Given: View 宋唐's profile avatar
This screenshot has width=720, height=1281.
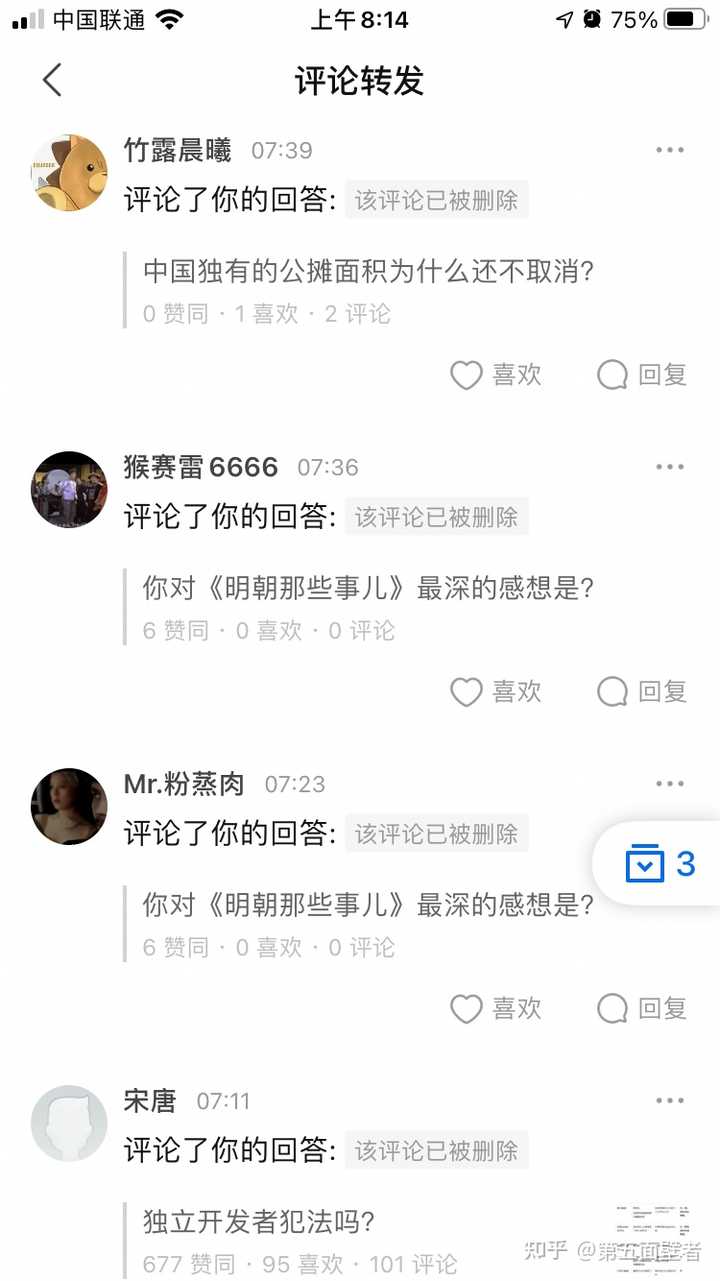Looking at the screenshot, I should [x=69, y=1124].
